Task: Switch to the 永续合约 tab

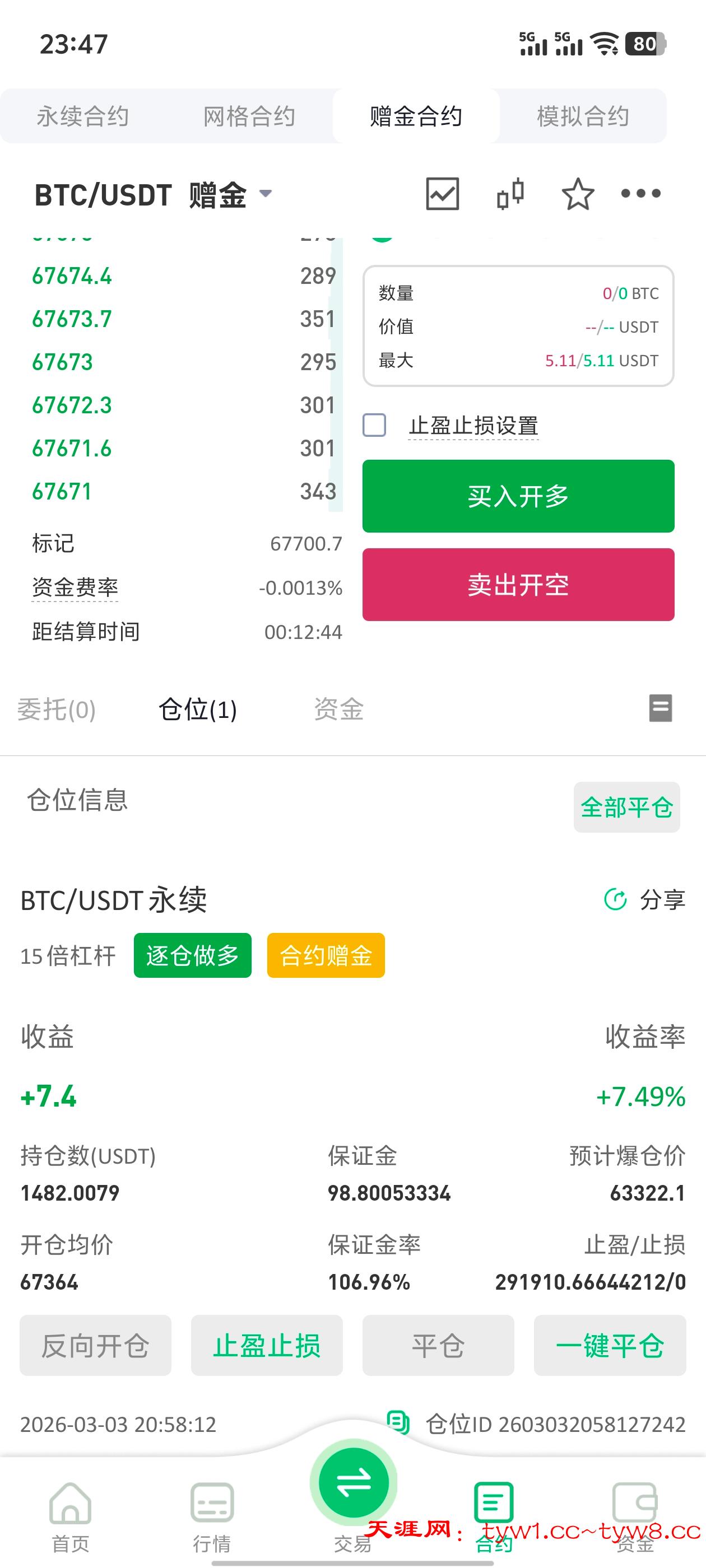Action: tap(83, 116)
